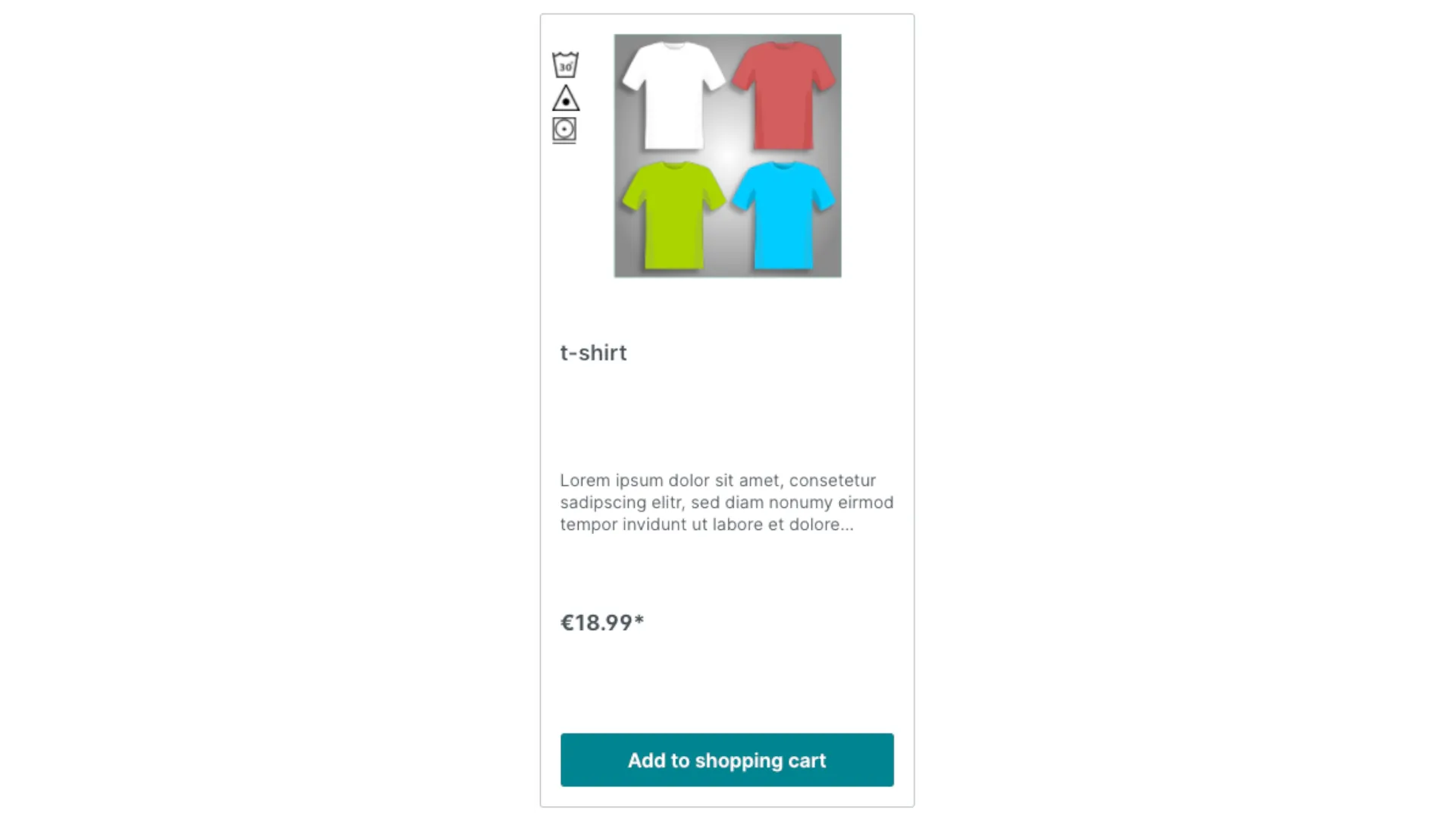
Task: Add the t-shirt to shopping cart
Action: (726, 760)
